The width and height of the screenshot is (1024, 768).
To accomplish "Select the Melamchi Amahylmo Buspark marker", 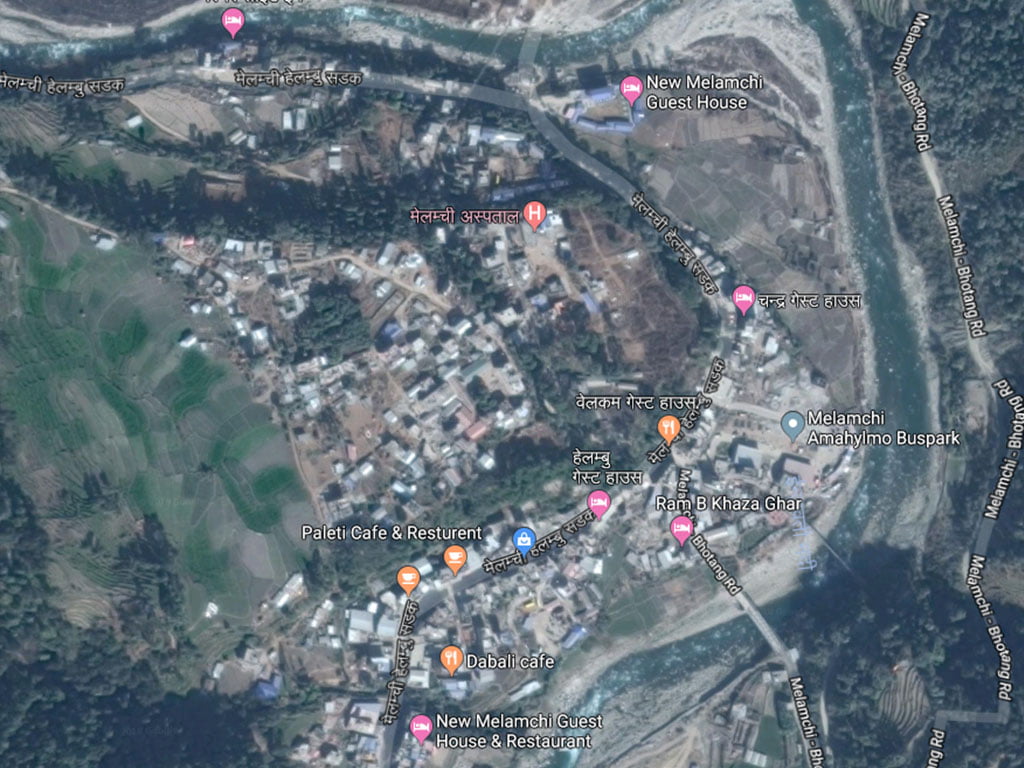I will (x=792, y=425).
